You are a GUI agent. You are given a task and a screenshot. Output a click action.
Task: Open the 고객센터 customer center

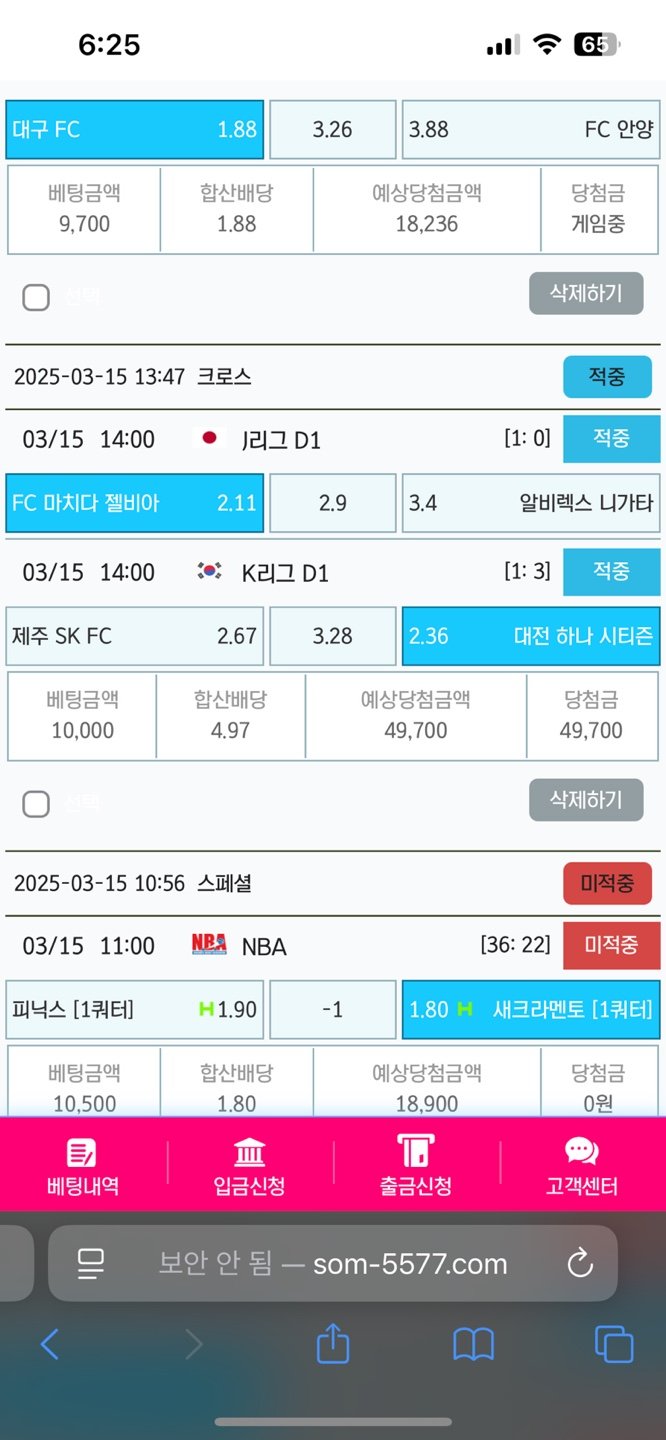click(x=582, y=1167)
